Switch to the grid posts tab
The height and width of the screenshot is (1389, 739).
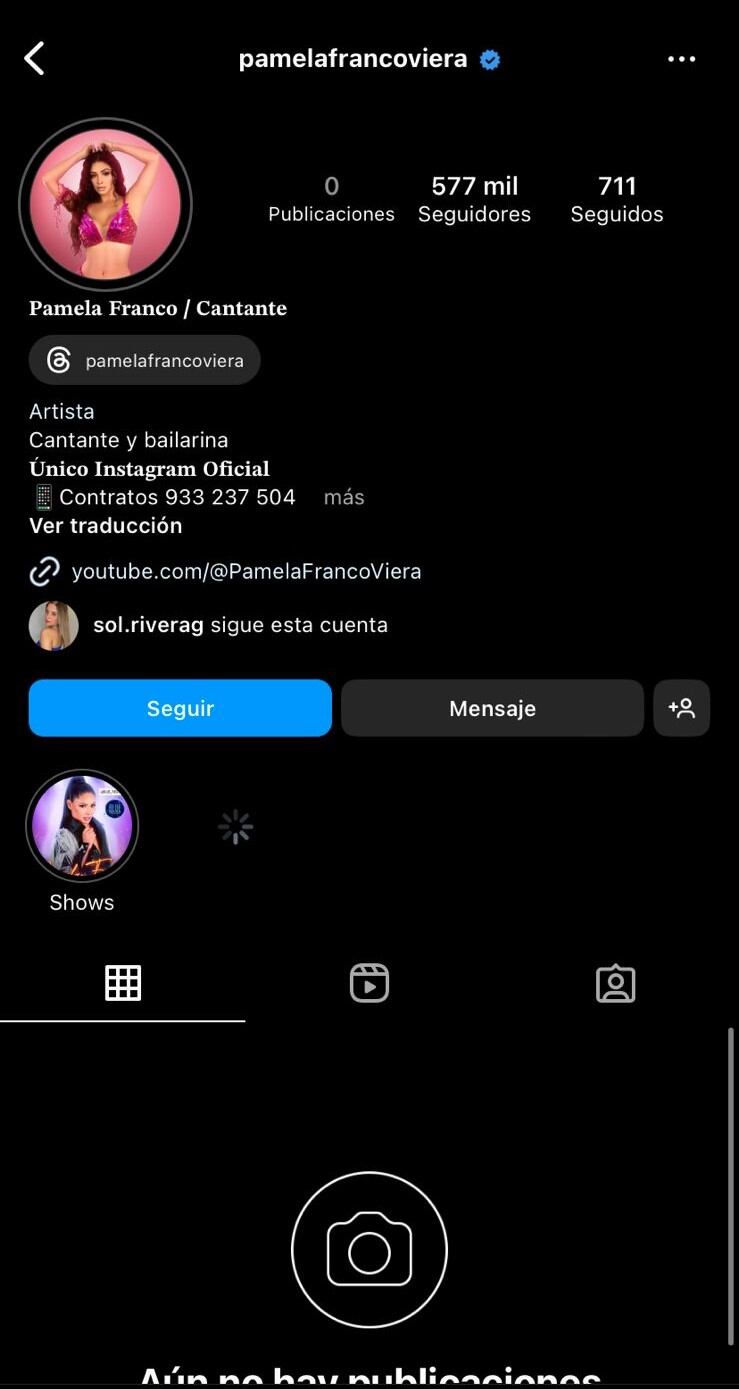123,982
